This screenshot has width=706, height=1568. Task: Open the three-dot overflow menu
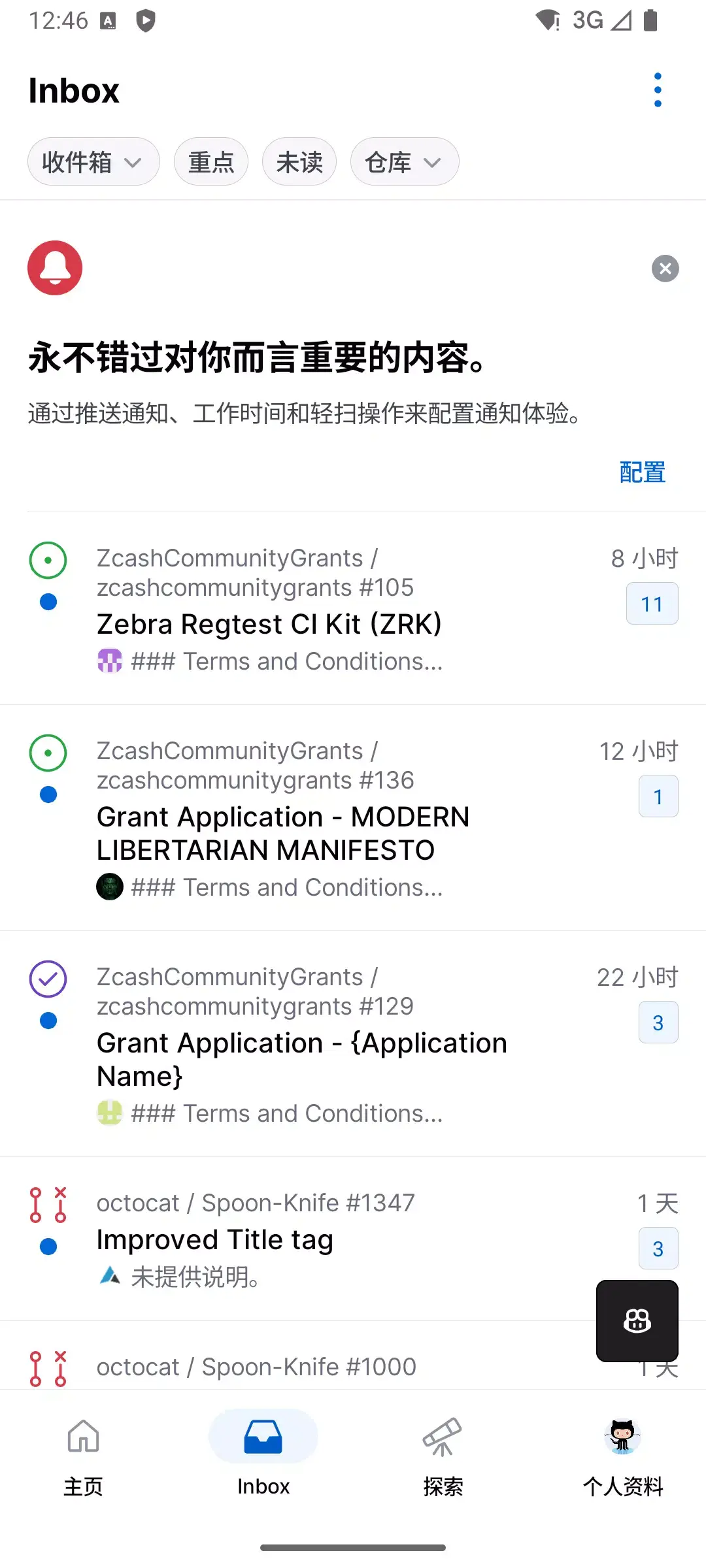pyautogui.click(x=657, y=90)
